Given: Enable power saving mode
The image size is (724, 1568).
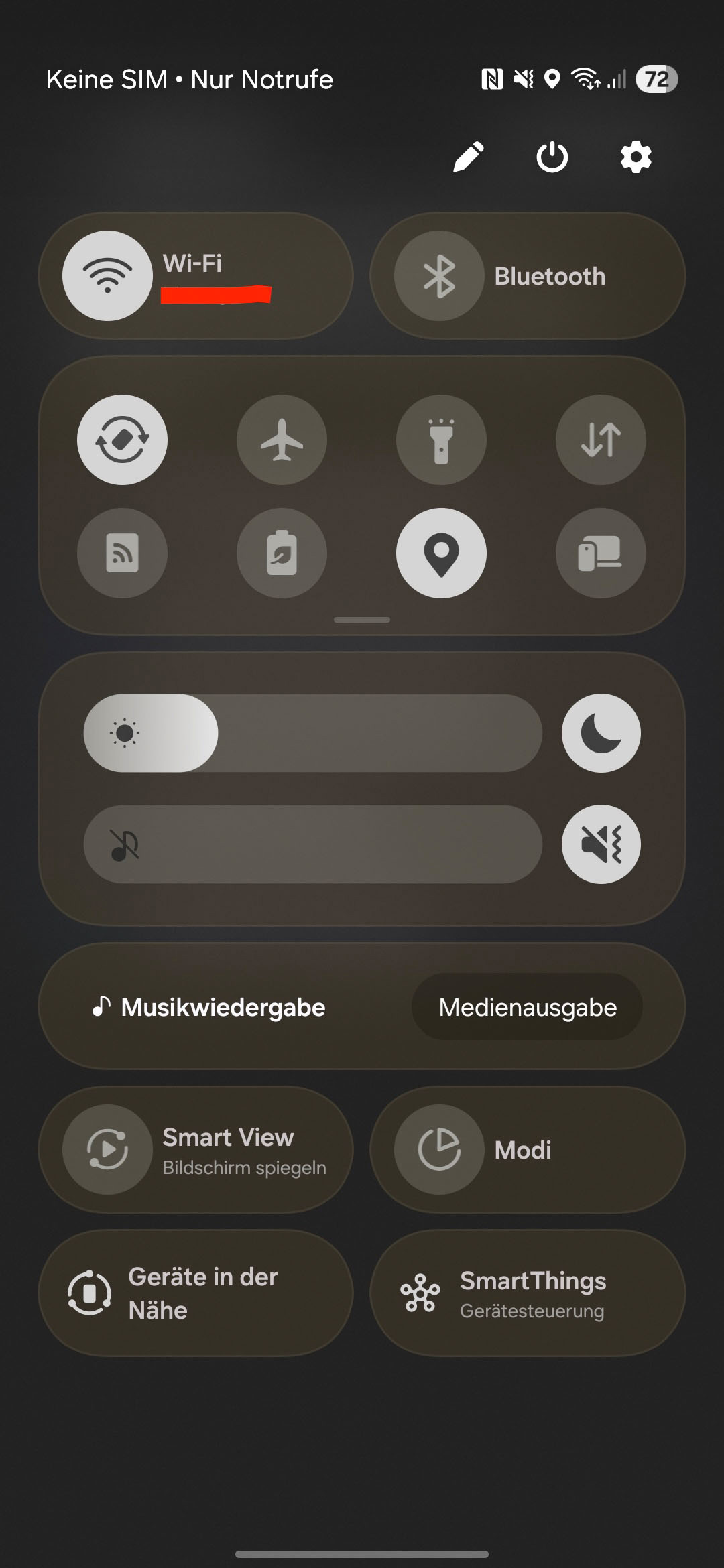Looking at the screenshot, I should [282, 553].
